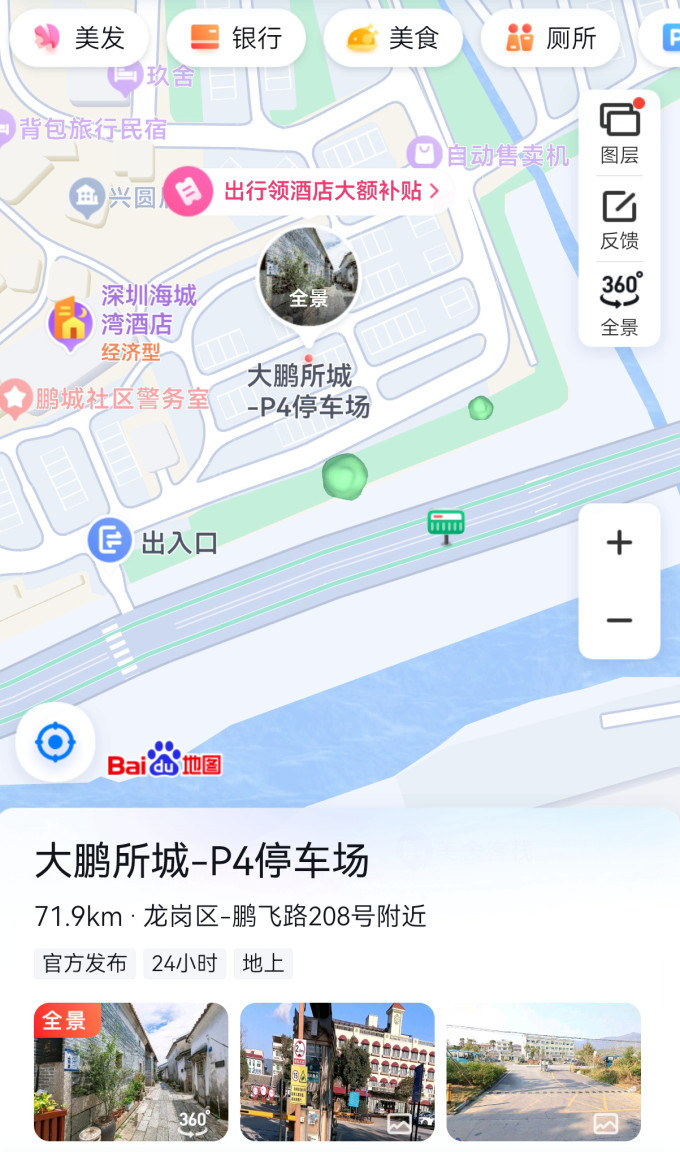This screenshot has width=680, height=1152.
Task: Zoom out of the map
Action: pyautogui.click(x=619, y=620)
